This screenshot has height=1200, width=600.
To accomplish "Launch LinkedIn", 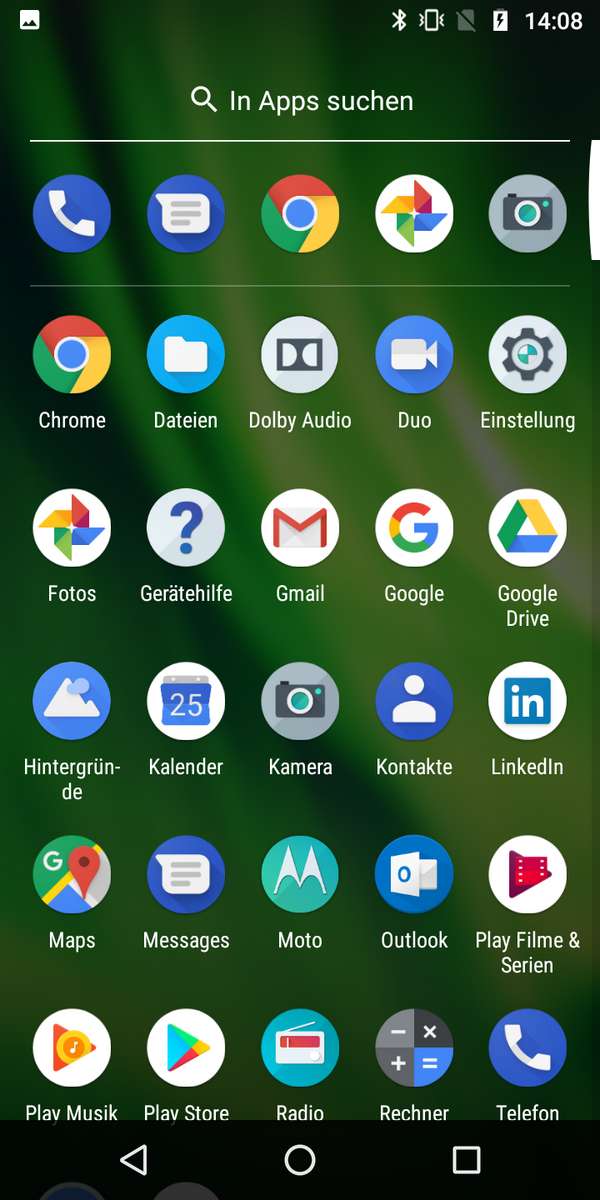I will (527, 701).
